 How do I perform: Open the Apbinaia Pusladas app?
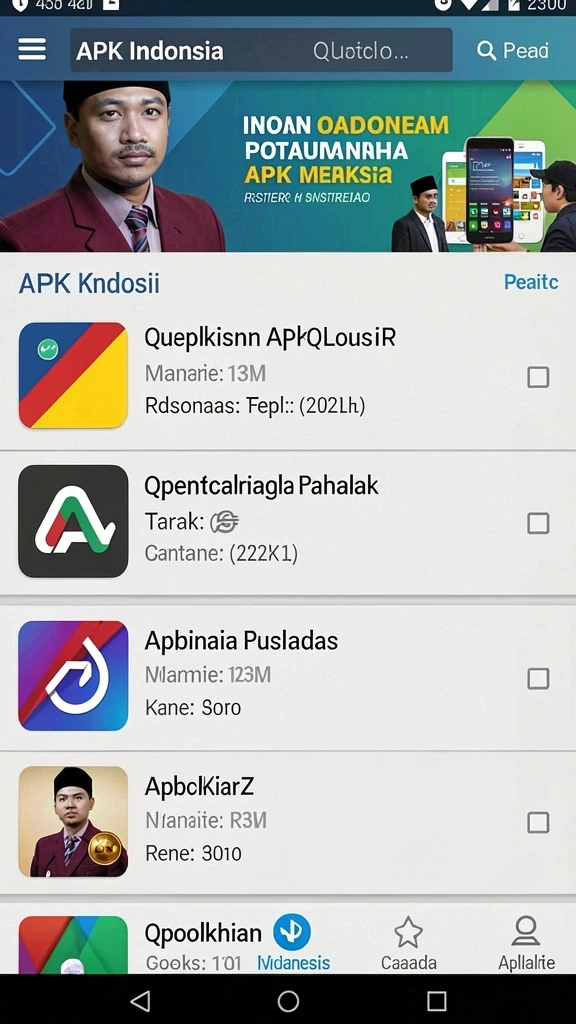288,677
